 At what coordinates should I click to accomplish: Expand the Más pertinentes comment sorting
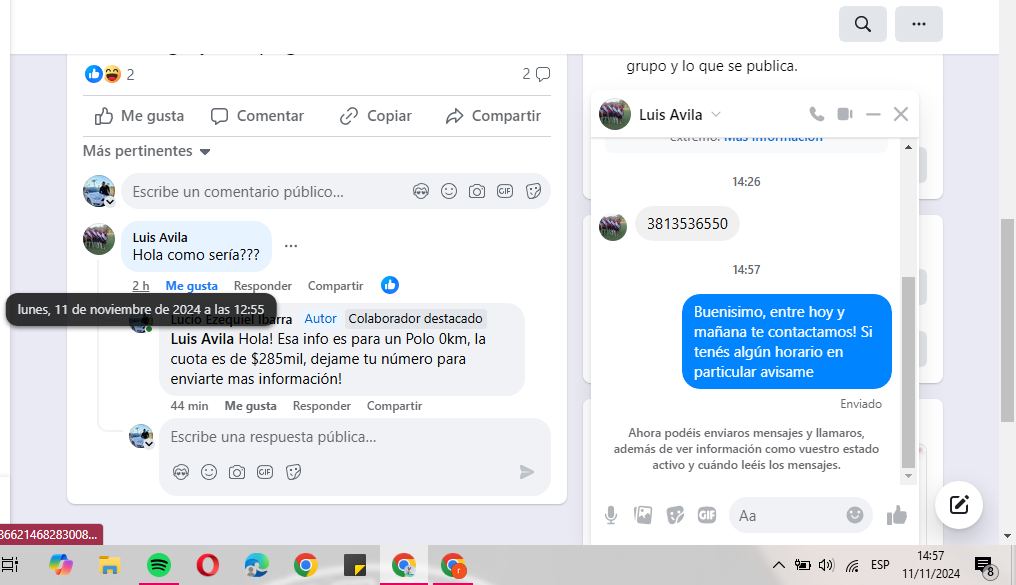pyautogui.click(x=147, y=151)
